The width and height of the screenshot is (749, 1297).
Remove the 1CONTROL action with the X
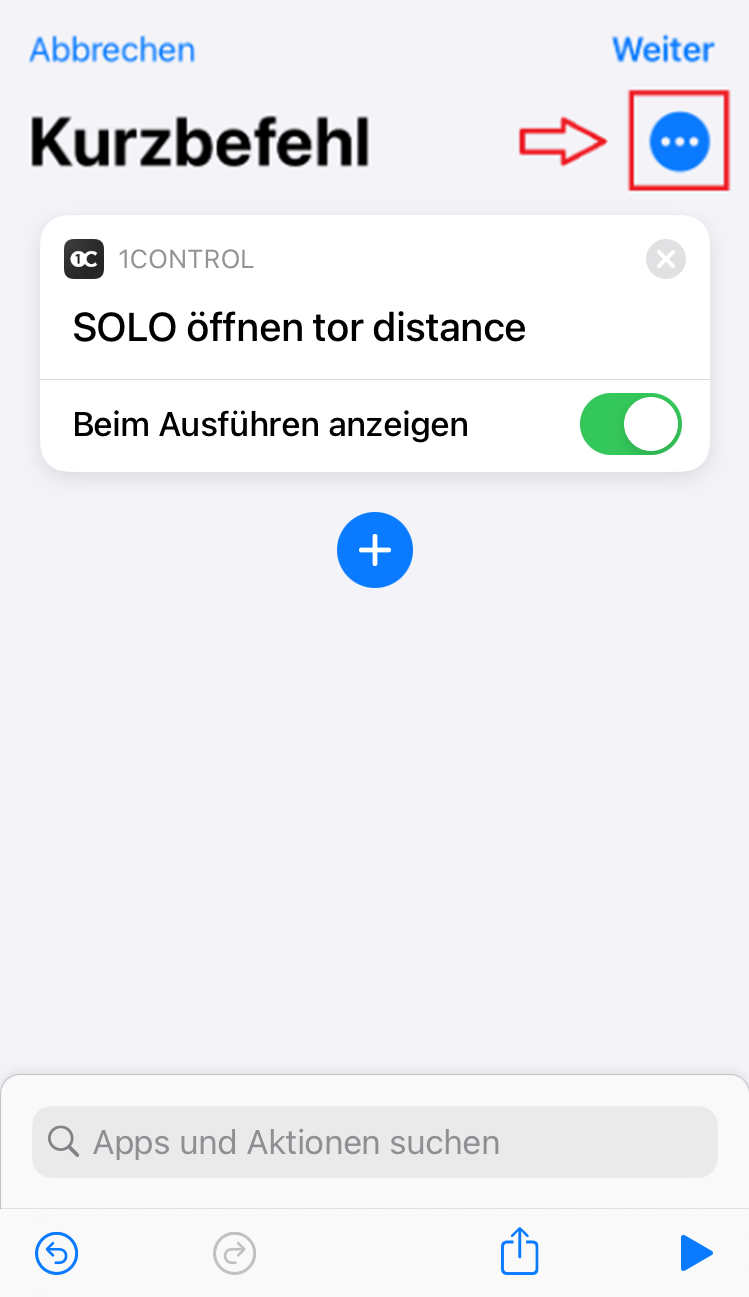[x=666, y=260]
